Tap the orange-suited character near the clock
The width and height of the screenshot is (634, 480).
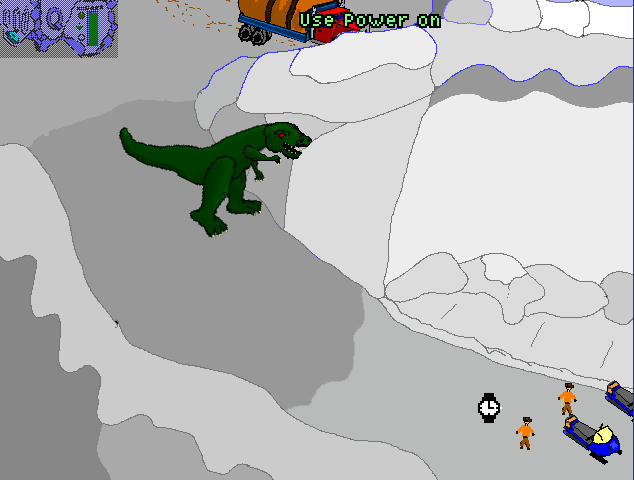[x=525, y=432]
